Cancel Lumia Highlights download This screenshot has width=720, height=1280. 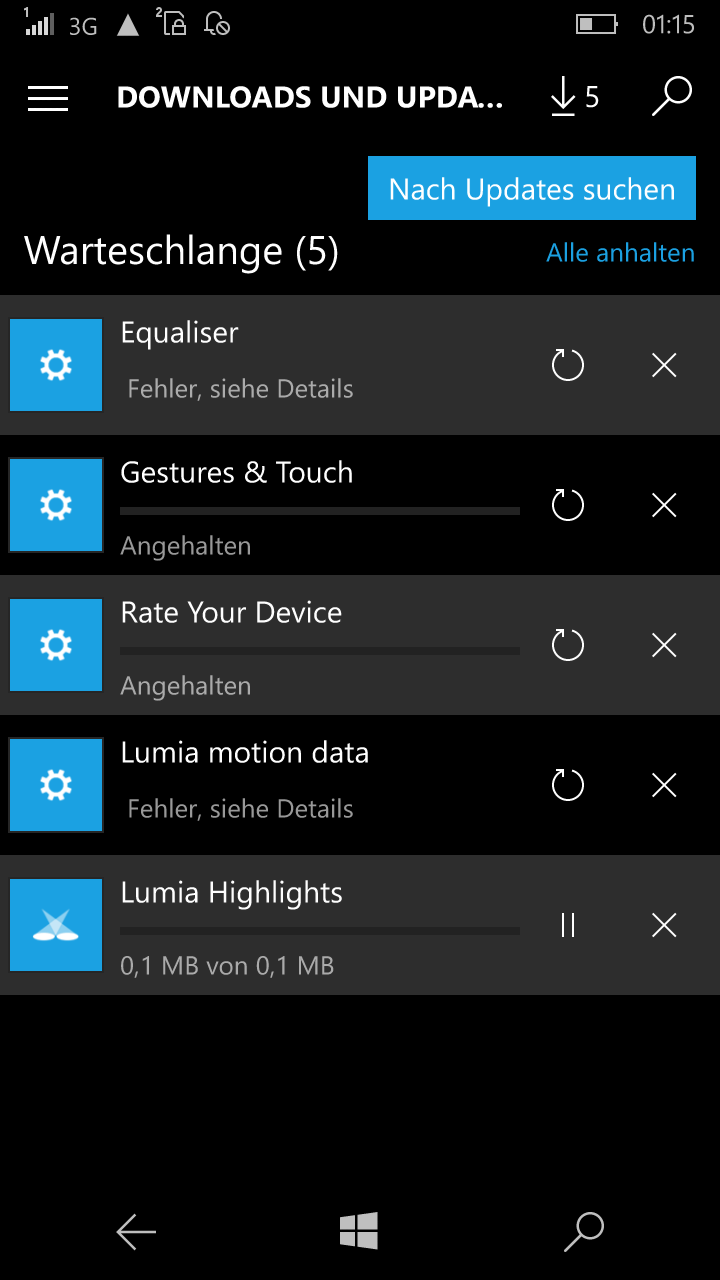click(x=664, y=925)
